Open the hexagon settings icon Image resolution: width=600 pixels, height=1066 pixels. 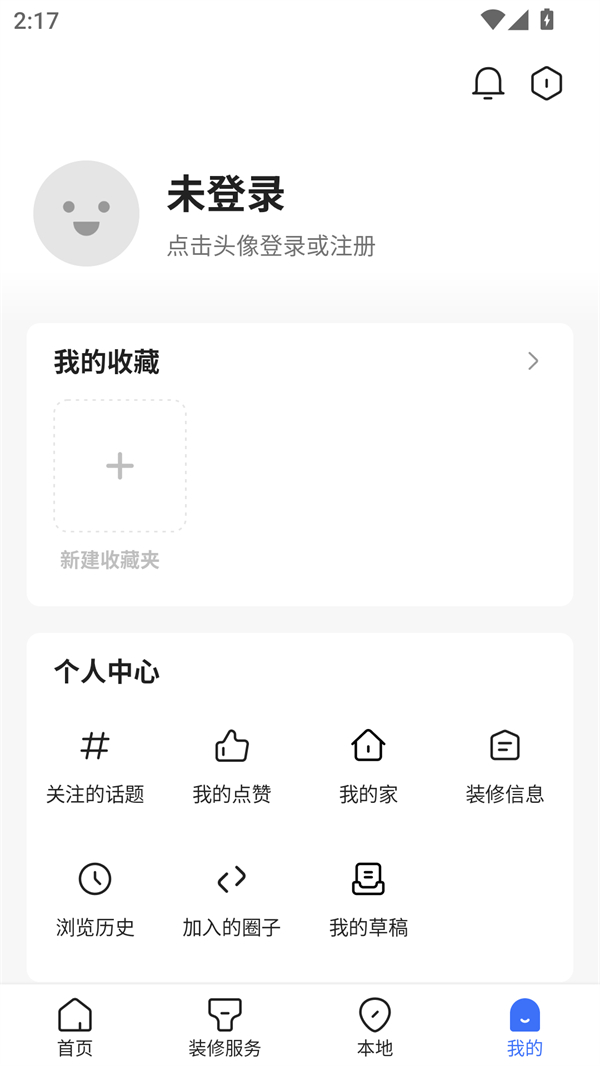click(546, 83)
